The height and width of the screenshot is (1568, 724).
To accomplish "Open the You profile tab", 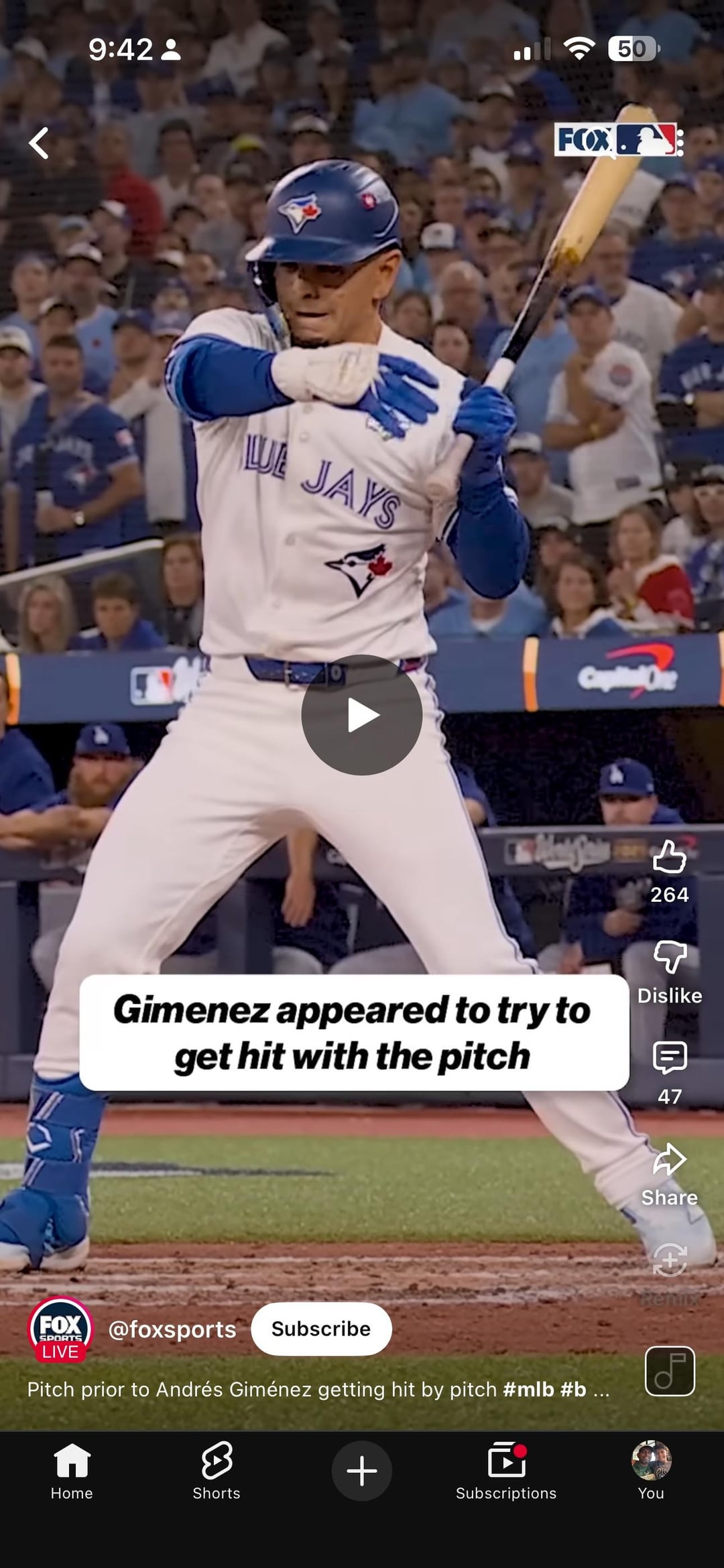I will (651, 1472).
